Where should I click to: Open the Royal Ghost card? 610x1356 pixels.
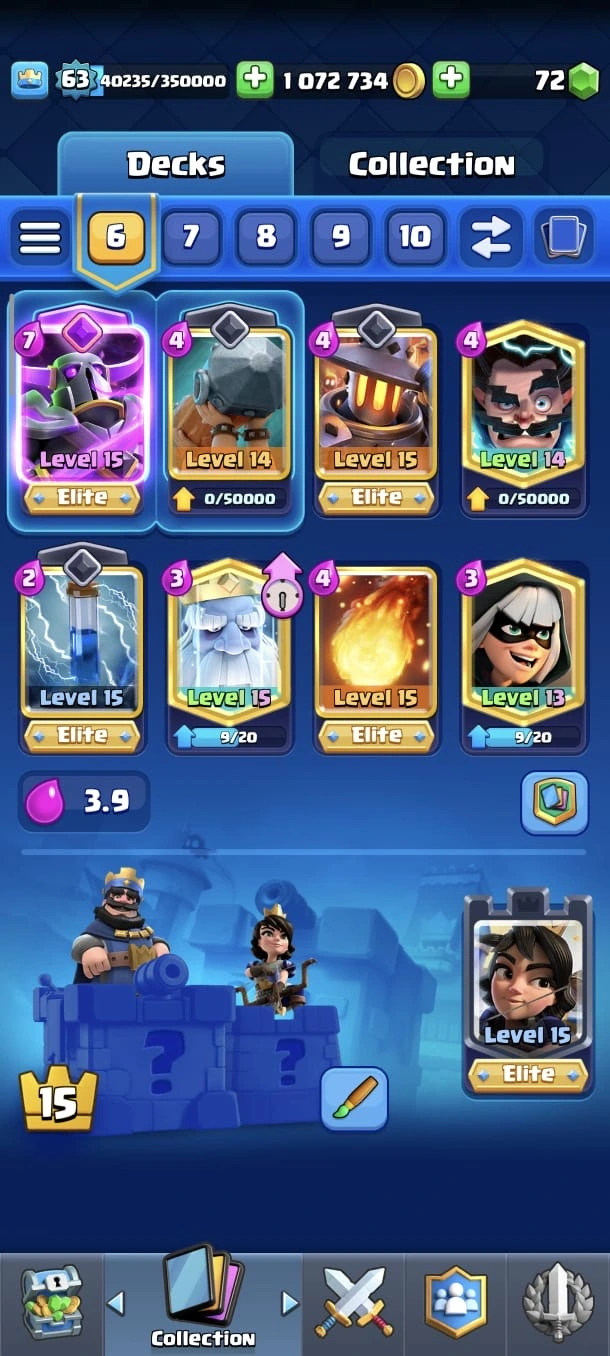pyautogui.click(x=229, y=645)
